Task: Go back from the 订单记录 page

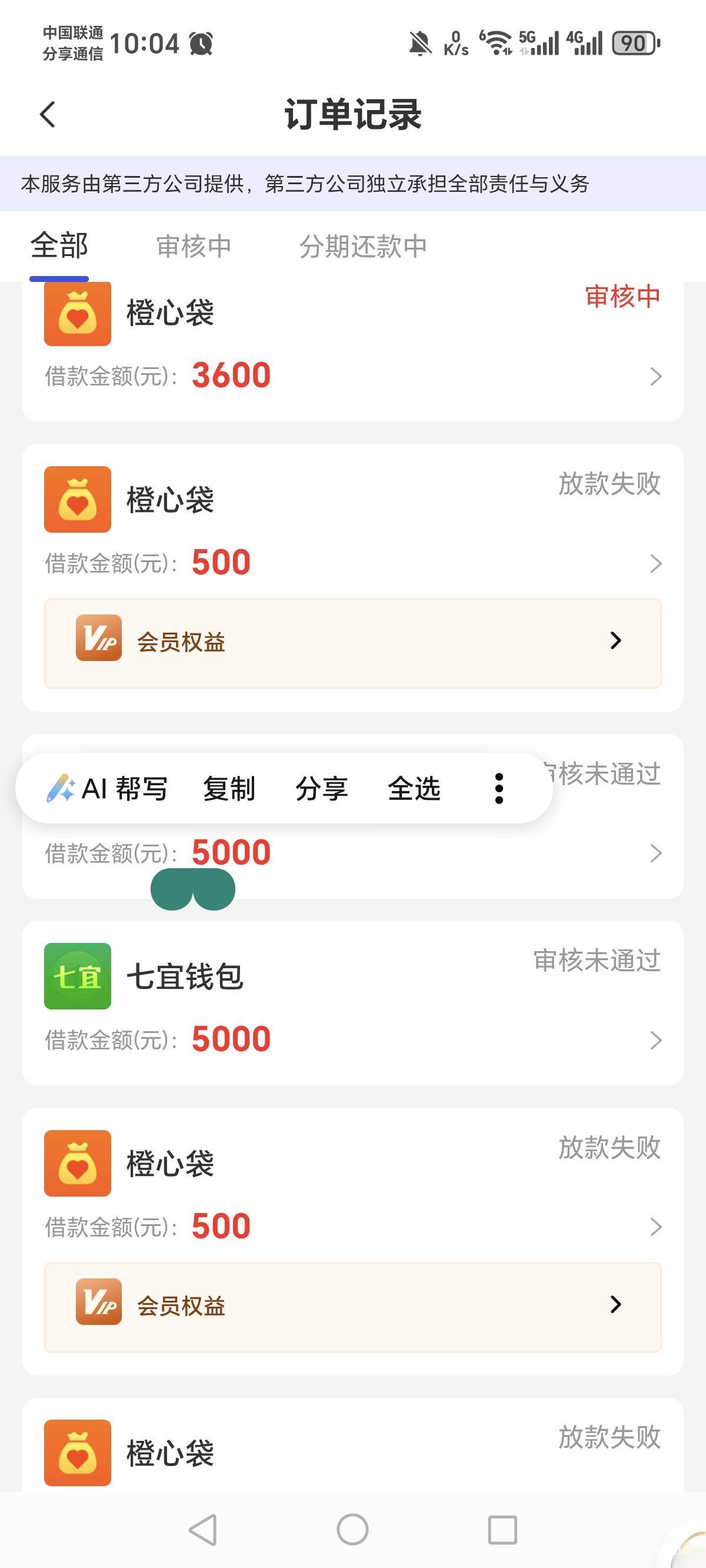Action: point(48,114)
